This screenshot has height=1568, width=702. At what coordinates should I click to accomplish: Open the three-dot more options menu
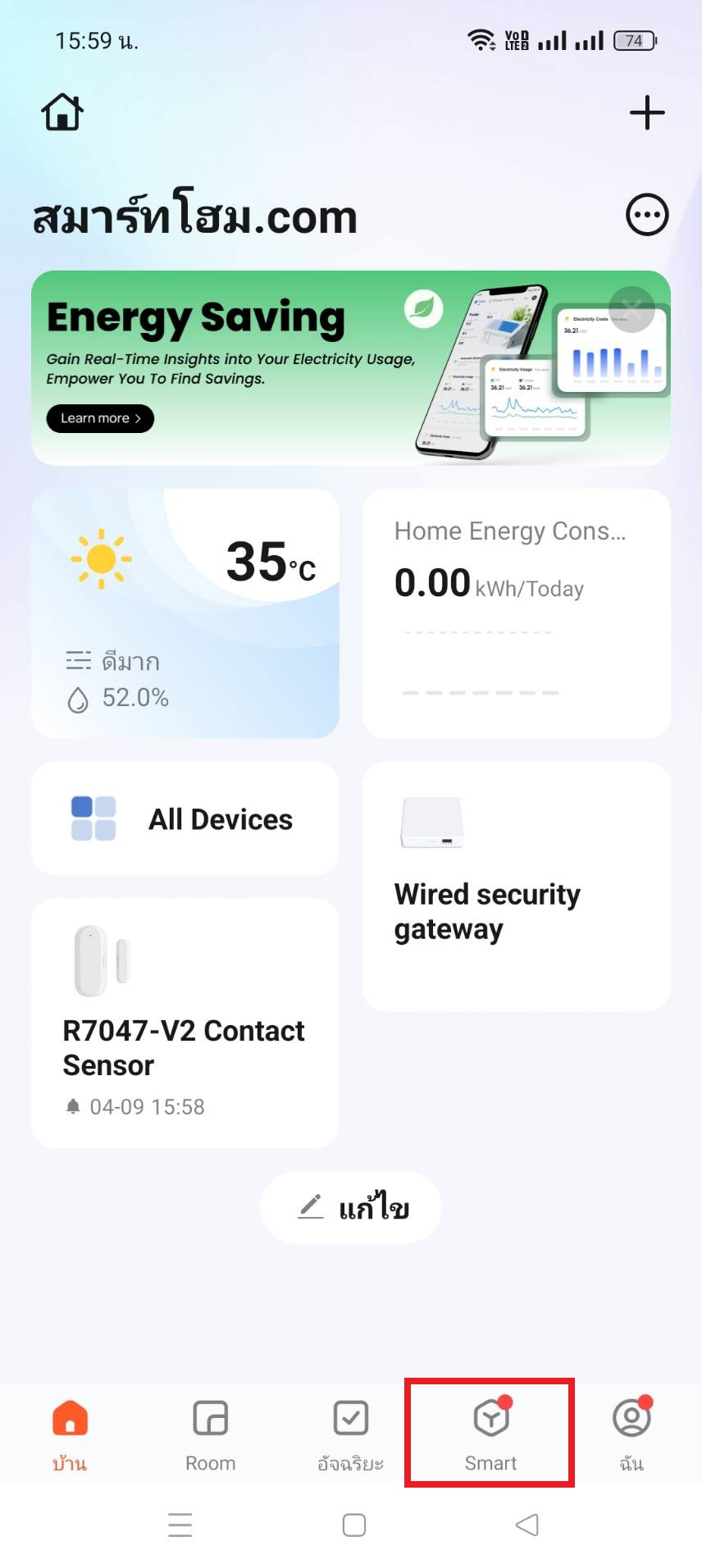pyautogui.click(x=646, y=216)
